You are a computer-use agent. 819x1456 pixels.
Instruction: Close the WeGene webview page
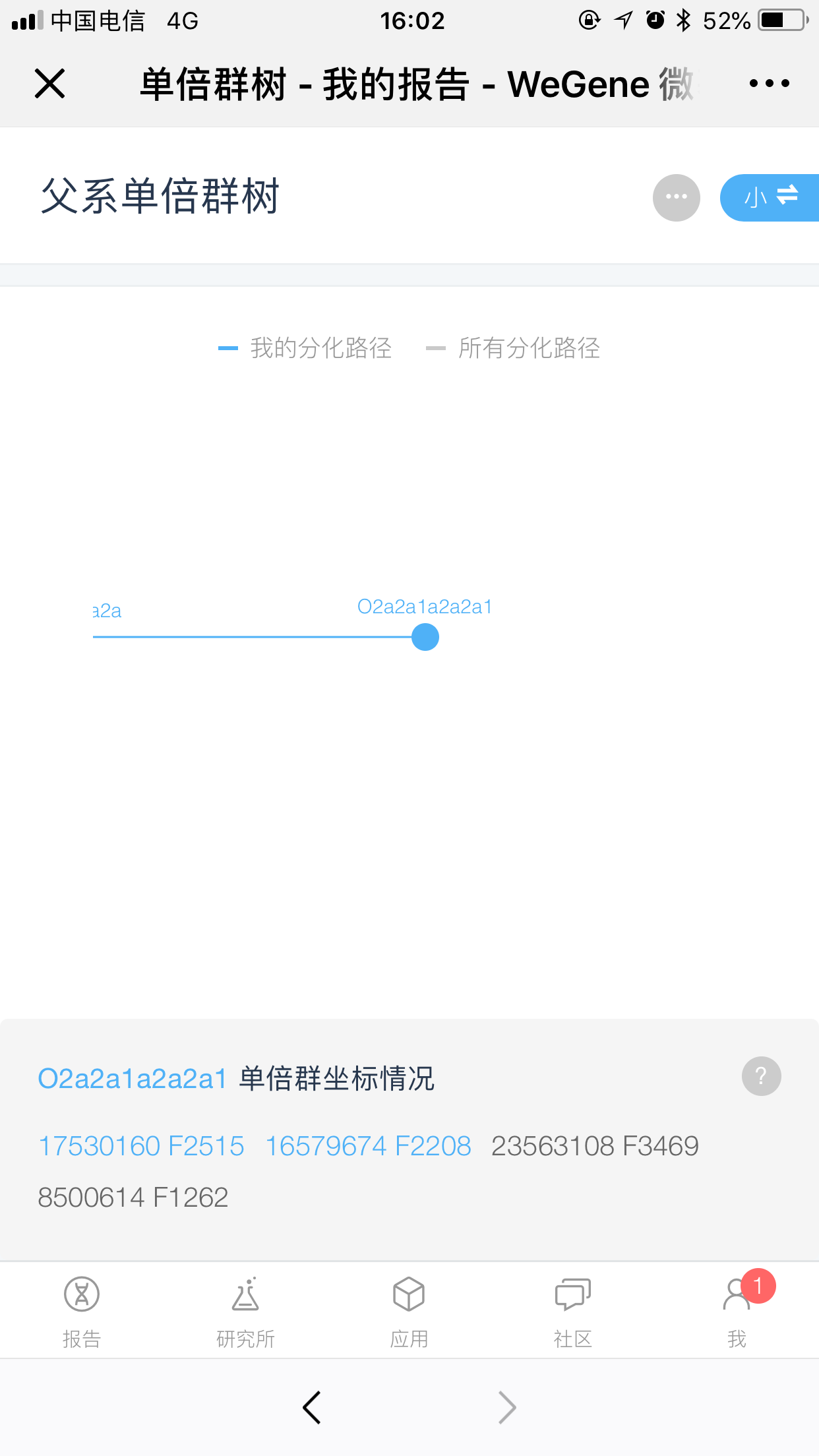point(49,84)
